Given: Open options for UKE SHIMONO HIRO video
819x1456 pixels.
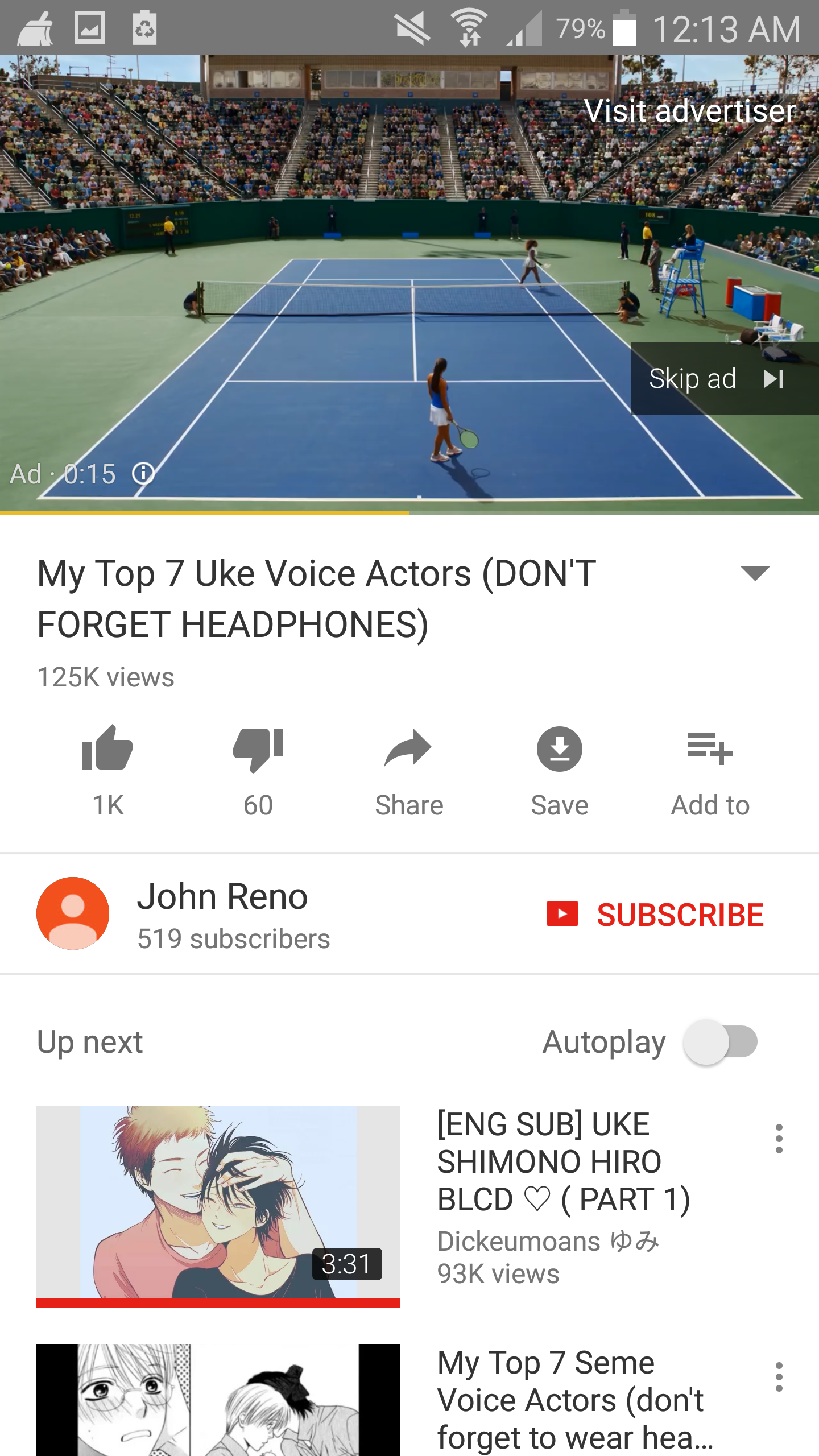Looking at the screenshot, I should tap(779, 1139).
